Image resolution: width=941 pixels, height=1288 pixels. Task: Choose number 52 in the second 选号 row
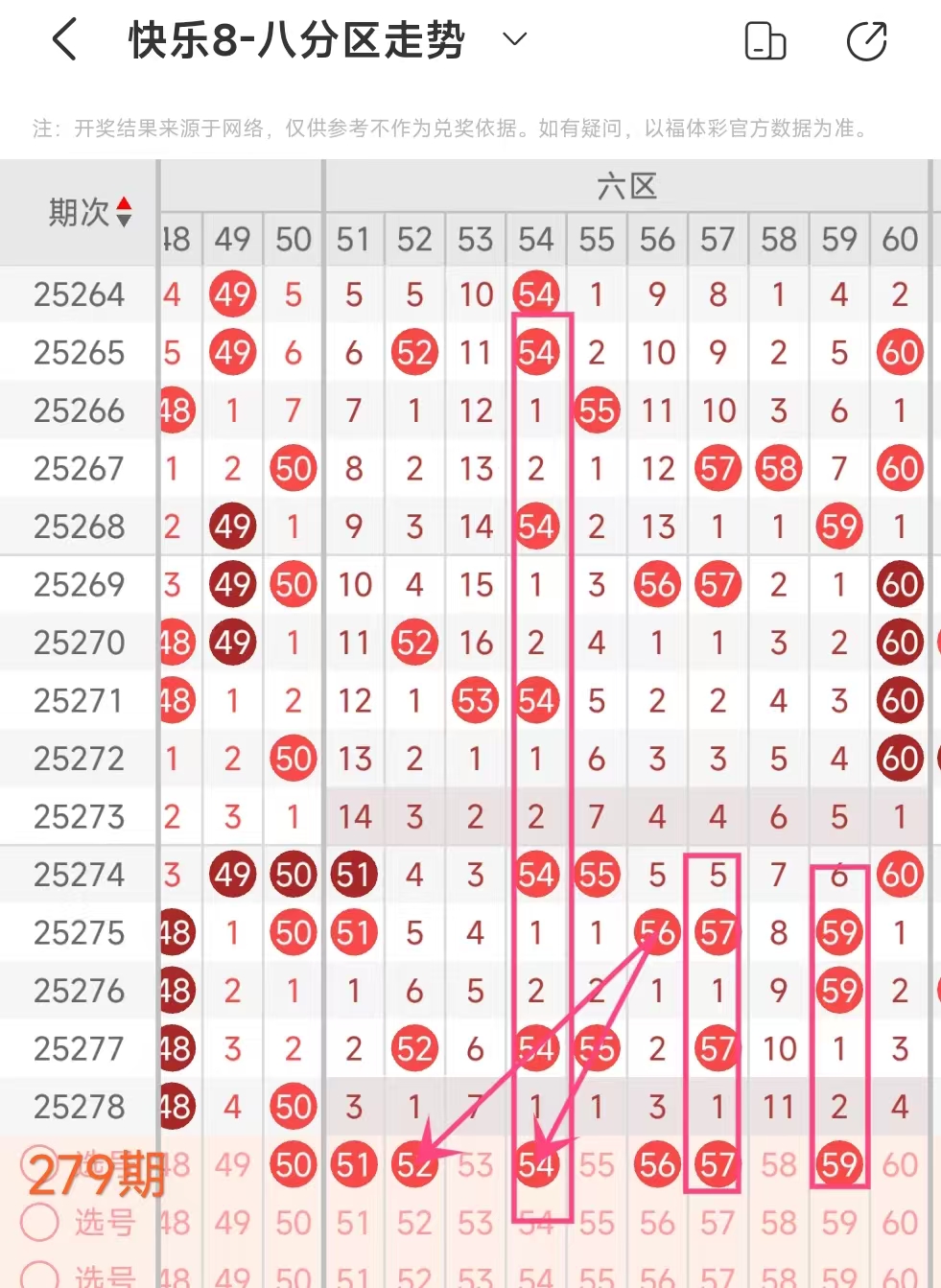pos(414,1223)
